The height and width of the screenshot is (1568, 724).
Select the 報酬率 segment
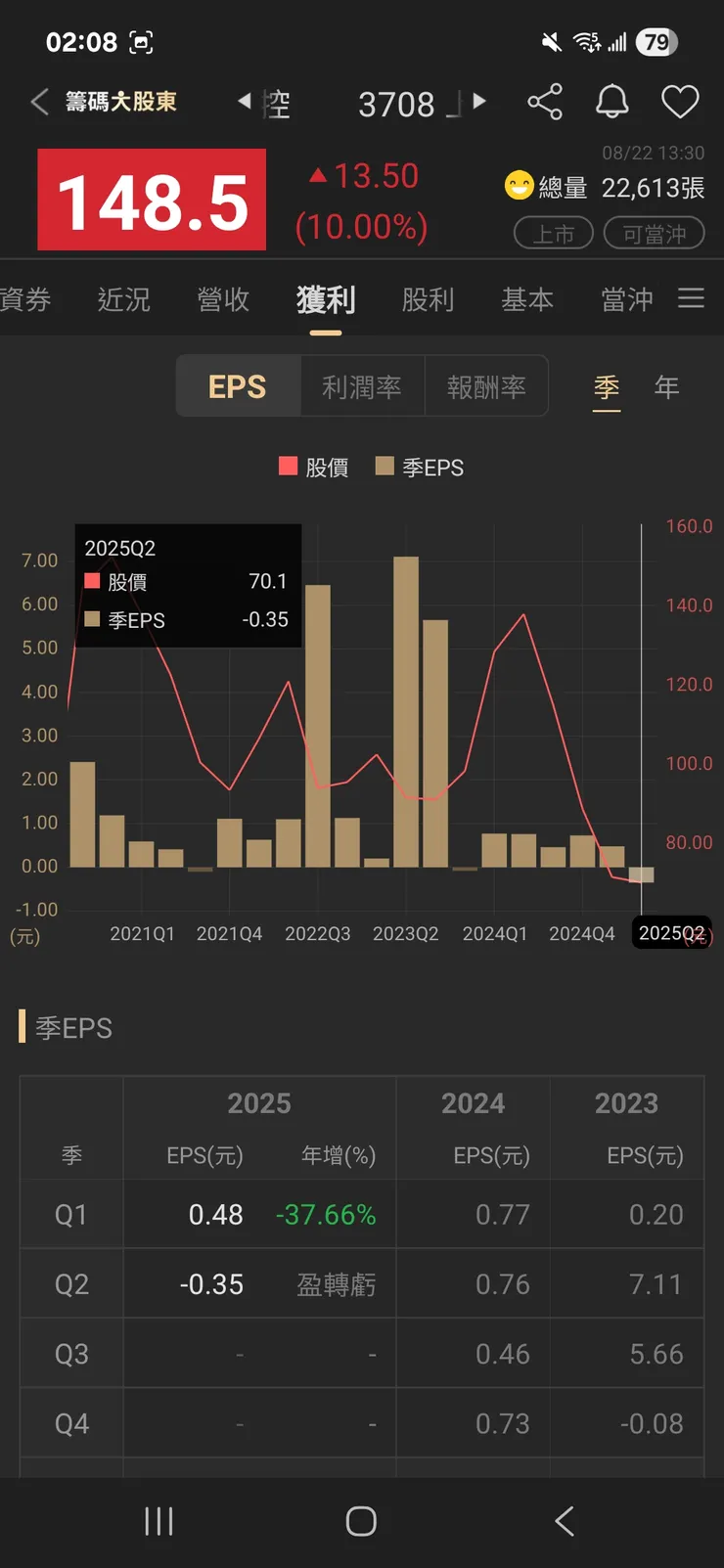coord(486,387)
